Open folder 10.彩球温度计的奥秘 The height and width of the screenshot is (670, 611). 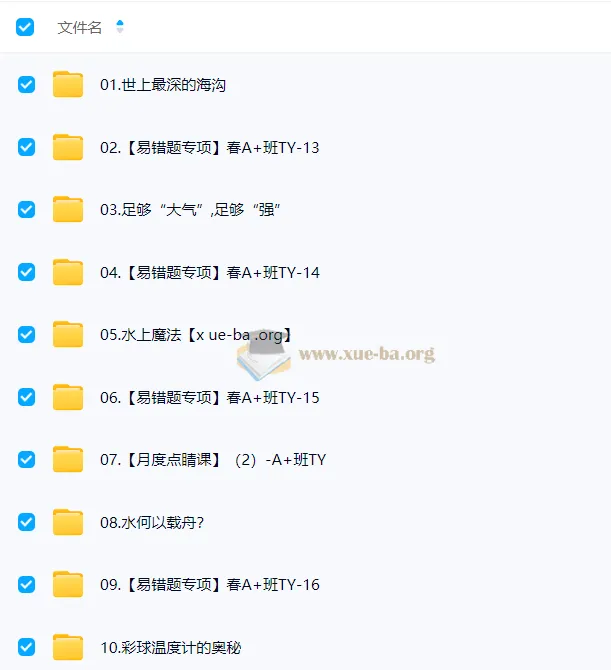[x=170, y=647]
